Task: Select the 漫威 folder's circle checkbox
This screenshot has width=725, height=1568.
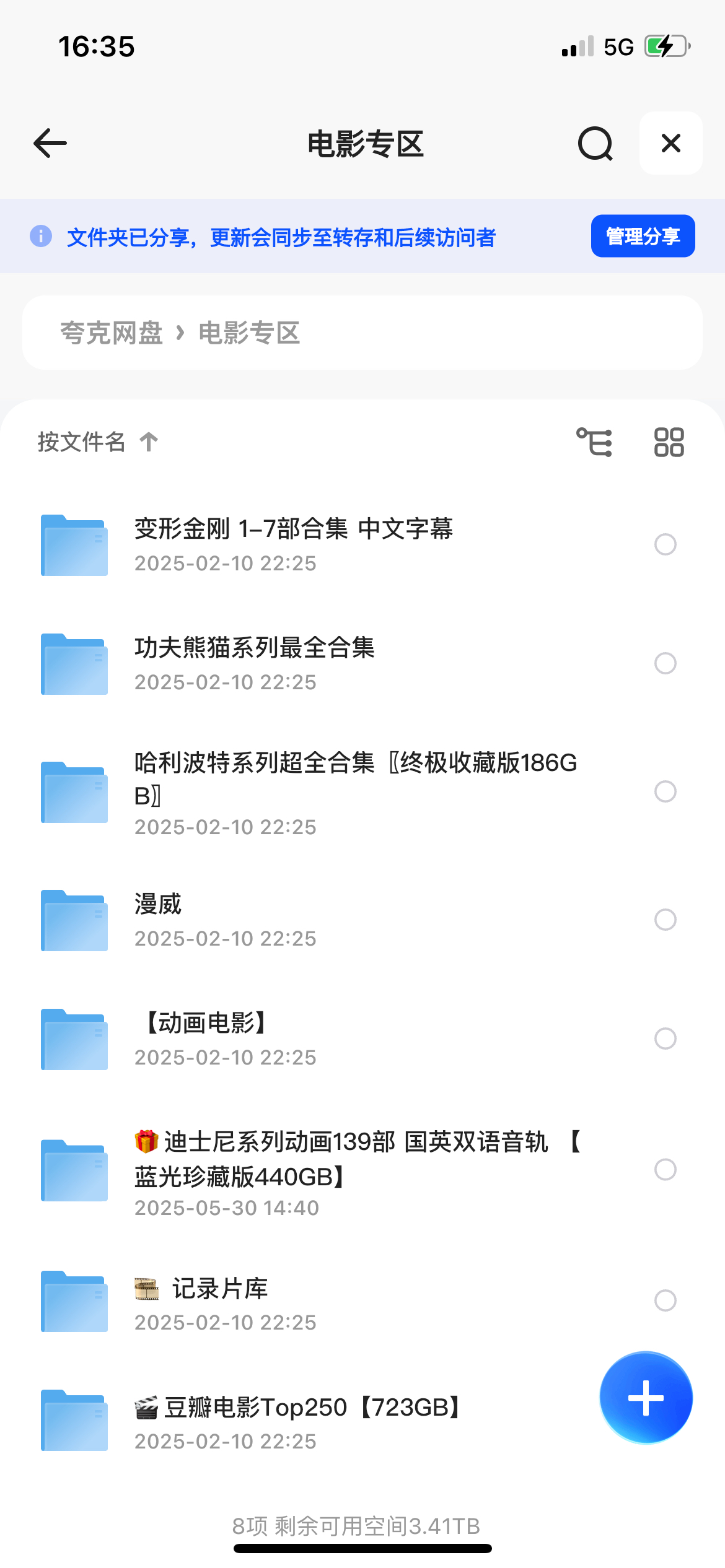Action: coord(666,920)
